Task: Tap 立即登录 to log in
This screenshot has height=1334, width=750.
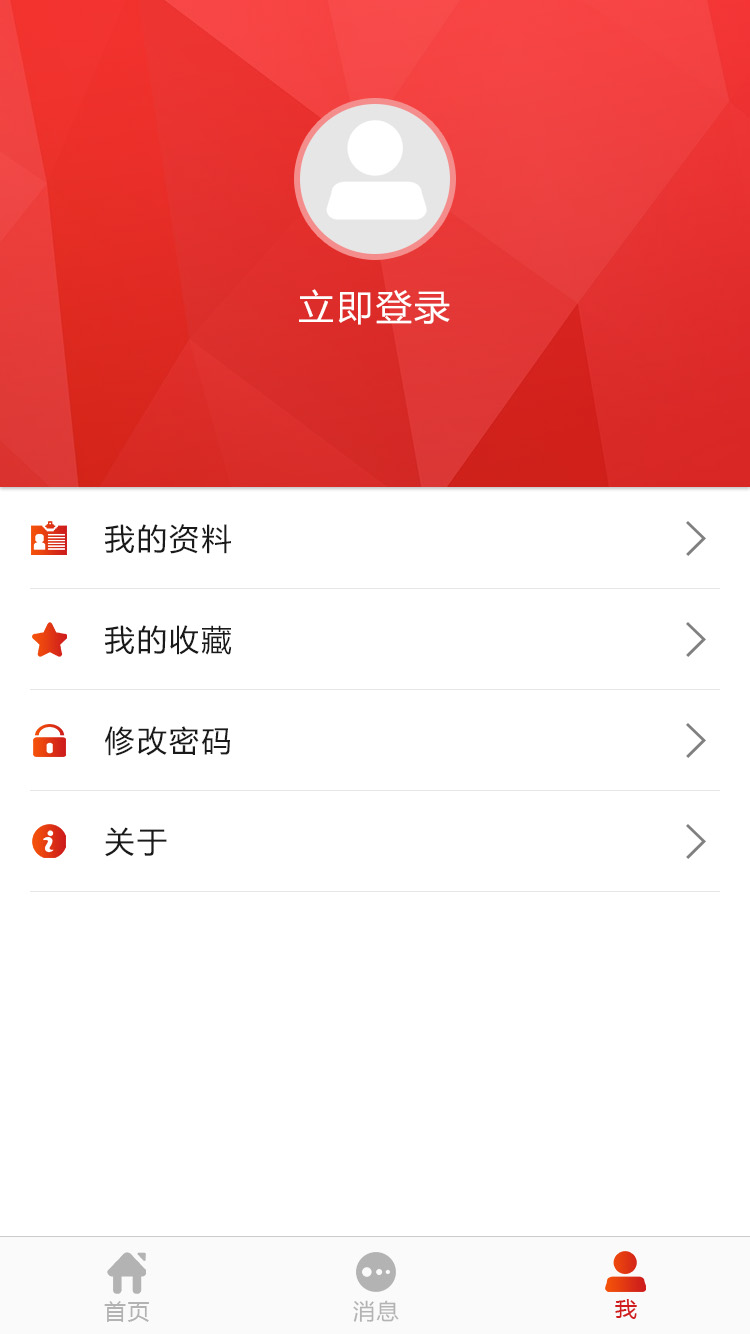Action: (375, 307)
